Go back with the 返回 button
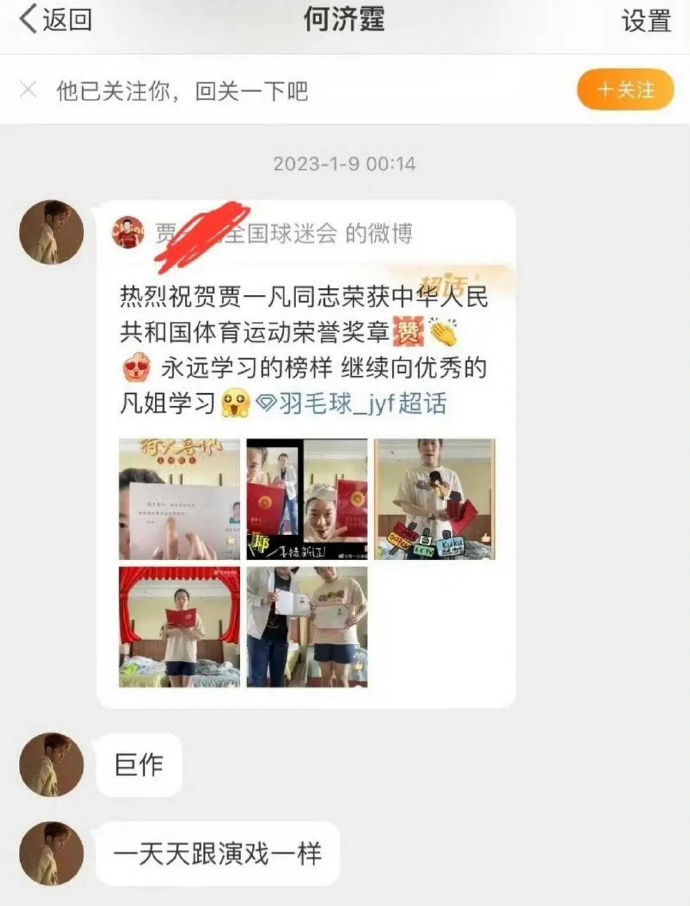 click(x=56, y=20)
